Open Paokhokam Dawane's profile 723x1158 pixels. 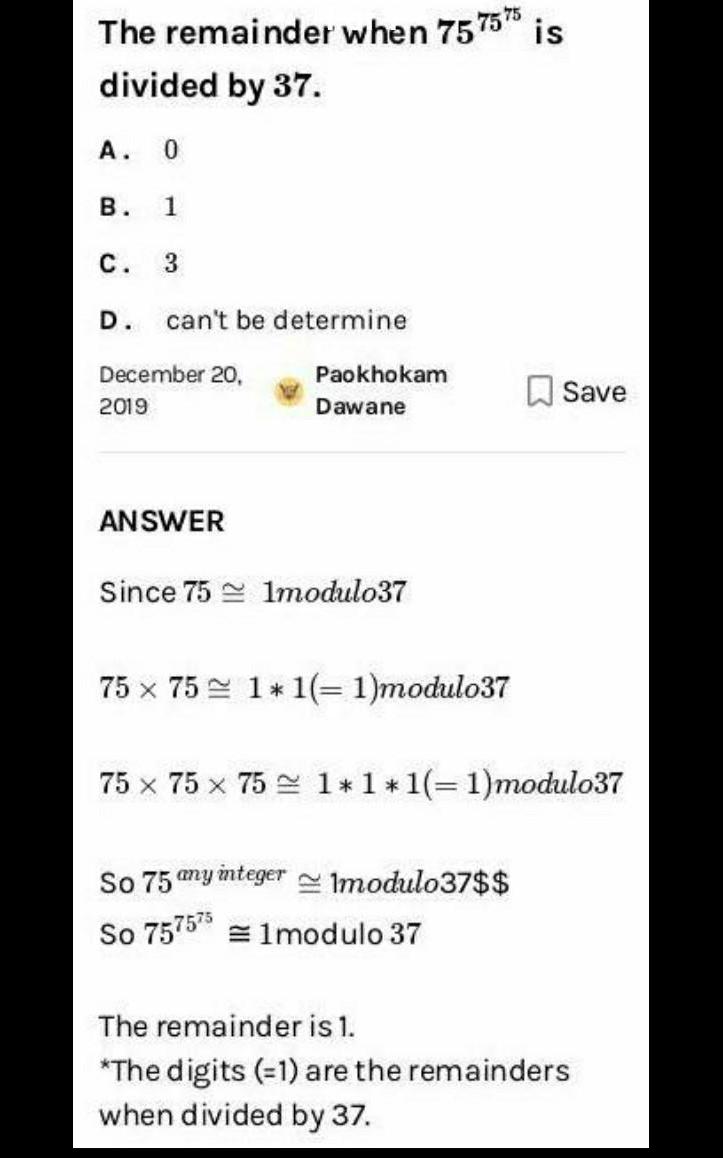pyautogui.click(x=380, y=390)
